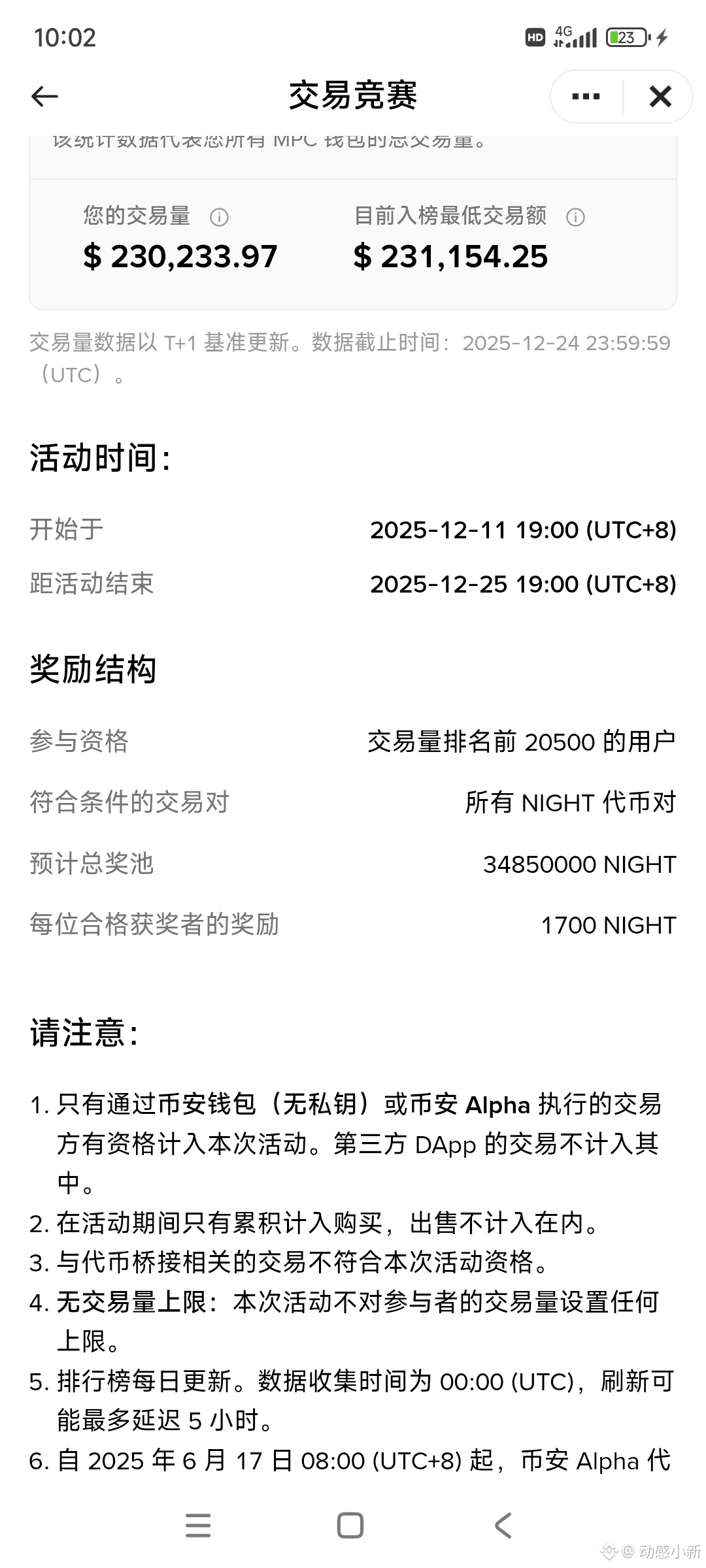Image resolution: width=706 pixels, height=1568 pixels.
Task: Go back from the 交易竞赛 page
Action: tap(44, 97)
